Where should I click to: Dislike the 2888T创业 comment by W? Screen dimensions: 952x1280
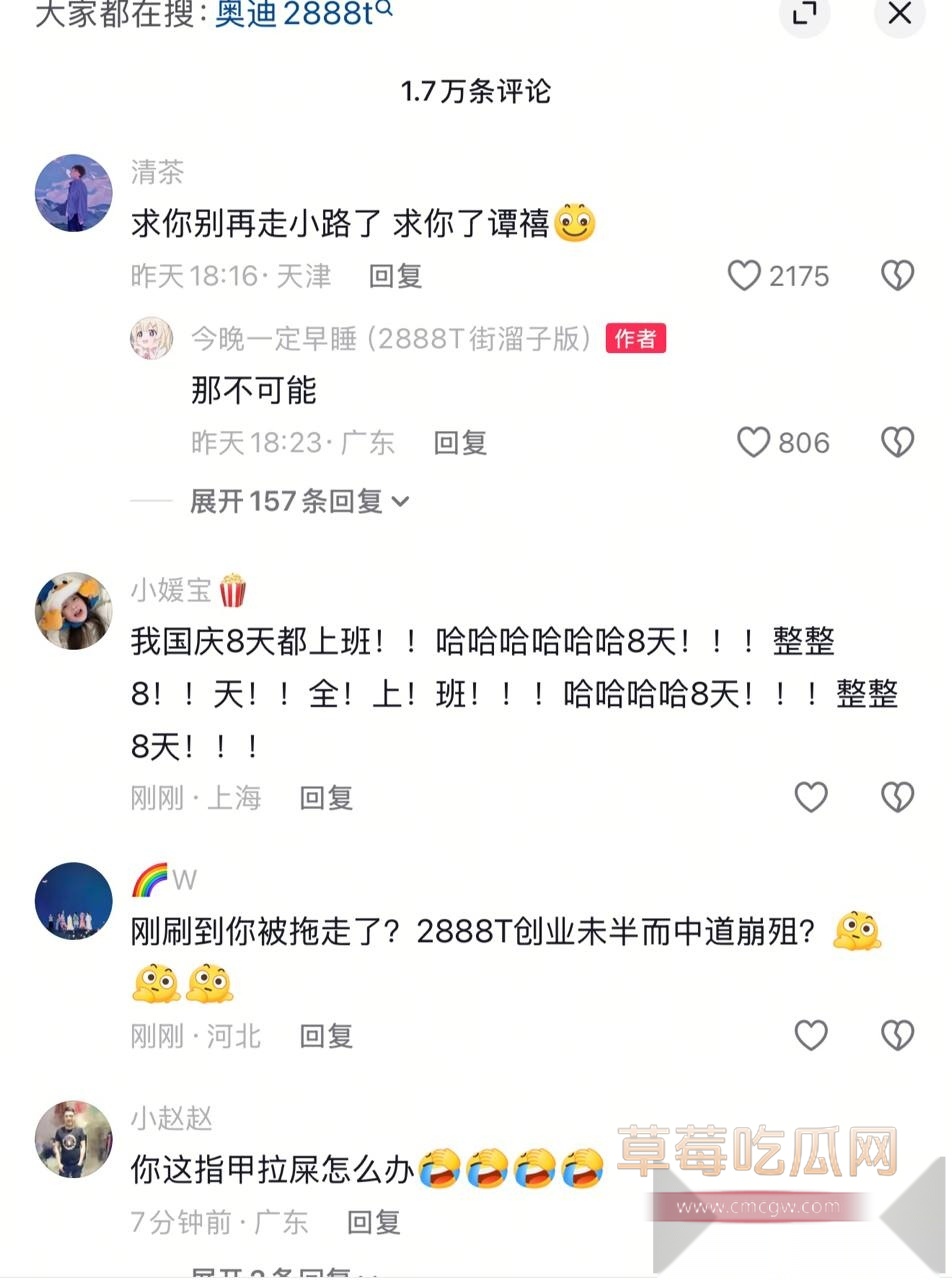(897, 1036)
